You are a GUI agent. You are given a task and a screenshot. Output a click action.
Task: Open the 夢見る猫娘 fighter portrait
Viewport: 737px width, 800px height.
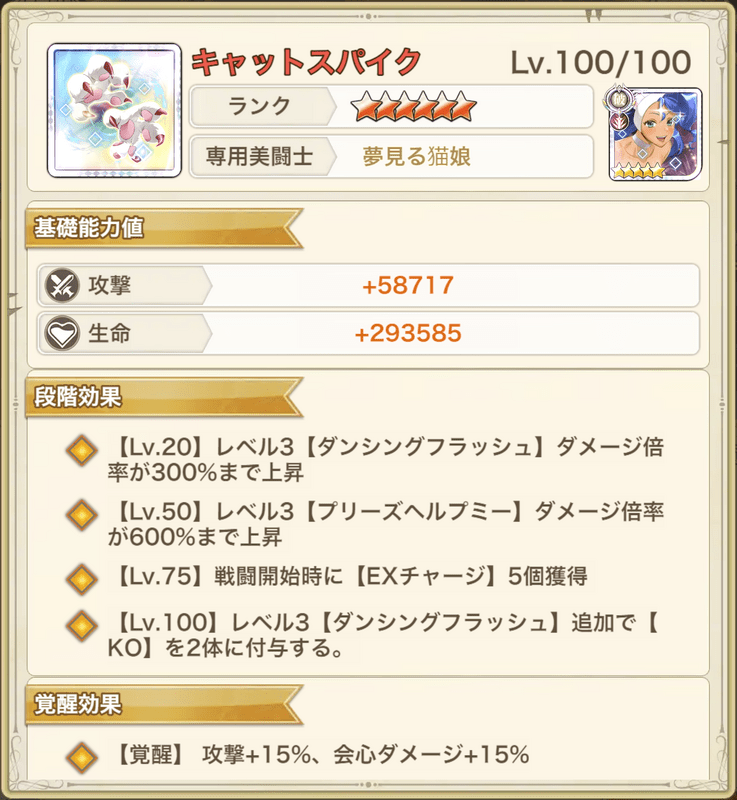point(655,134)
